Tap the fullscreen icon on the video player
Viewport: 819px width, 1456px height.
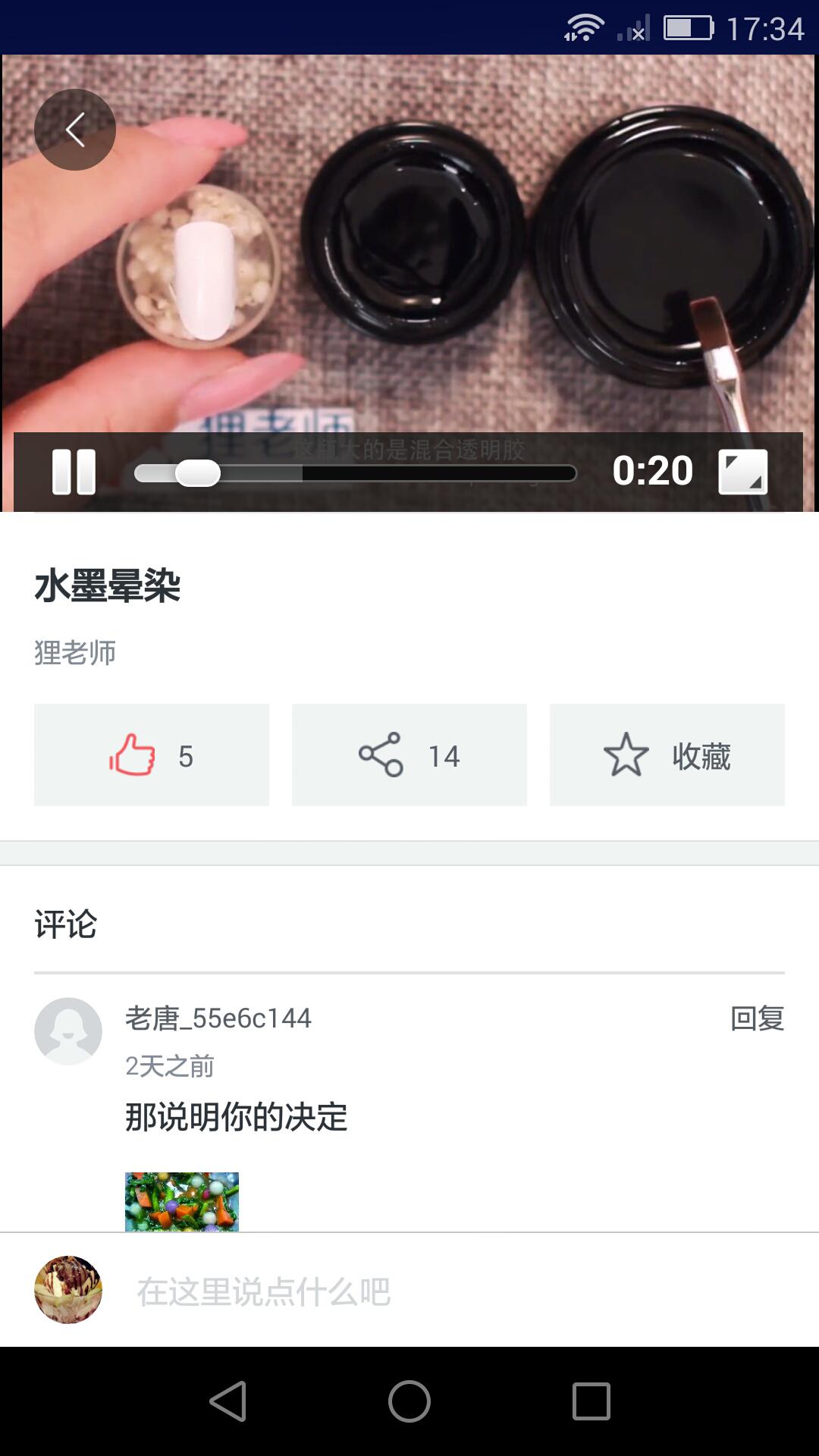pyautogui.click(x=744, y=470)
